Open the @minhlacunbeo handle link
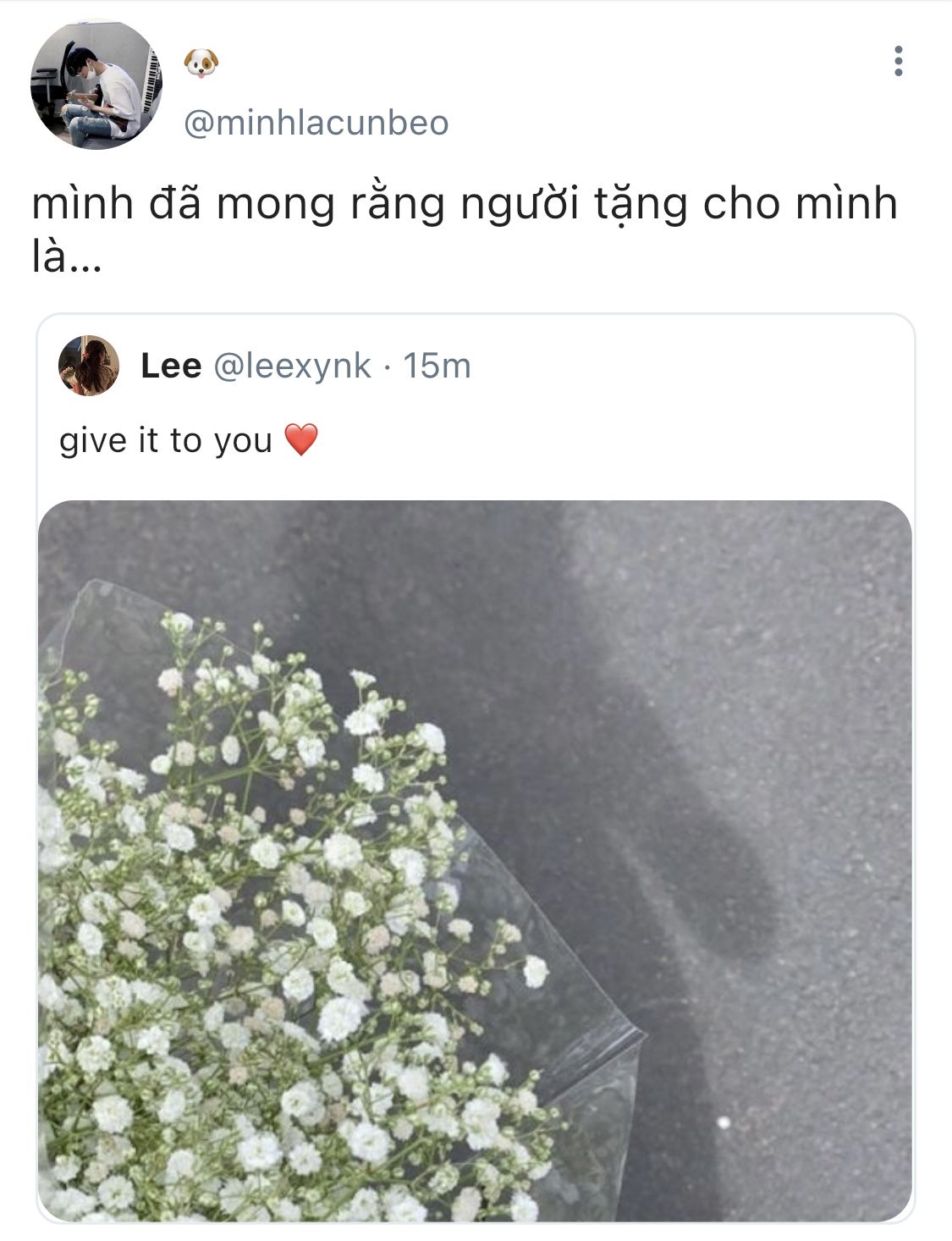The image size is (952, 1241). (x=316, y=124)
